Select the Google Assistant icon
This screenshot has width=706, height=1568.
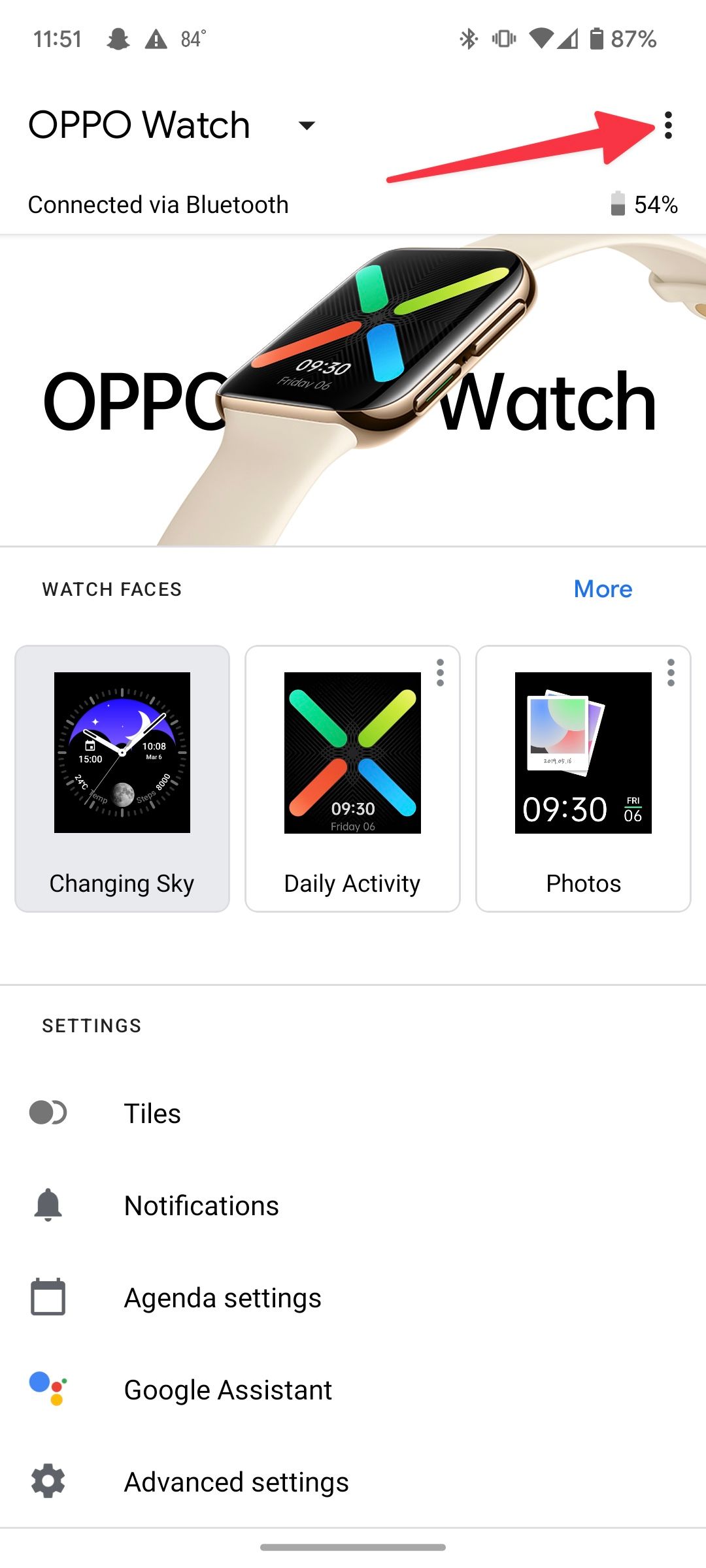48,1389
